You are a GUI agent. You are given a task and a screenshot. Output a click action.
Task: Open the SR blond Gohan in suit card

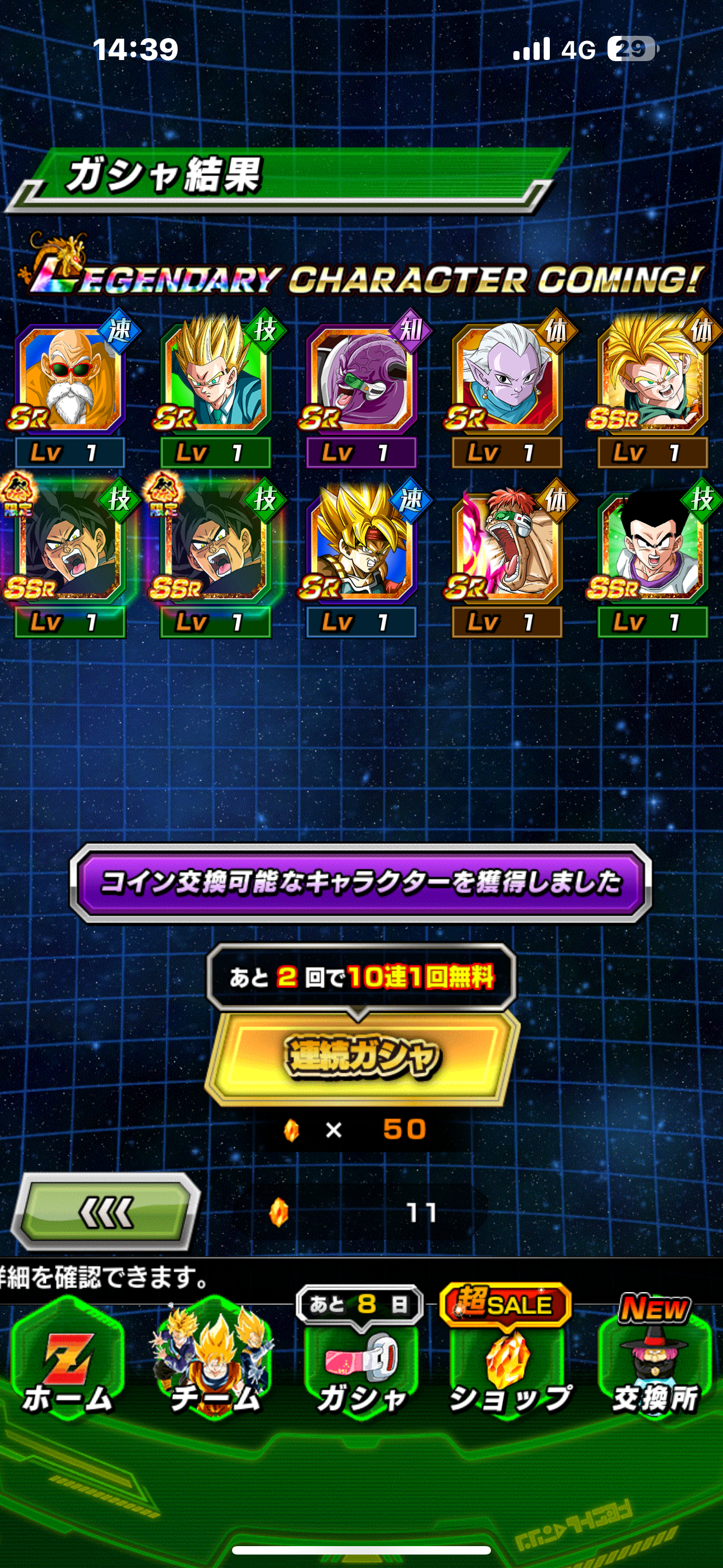pos(215,380)
